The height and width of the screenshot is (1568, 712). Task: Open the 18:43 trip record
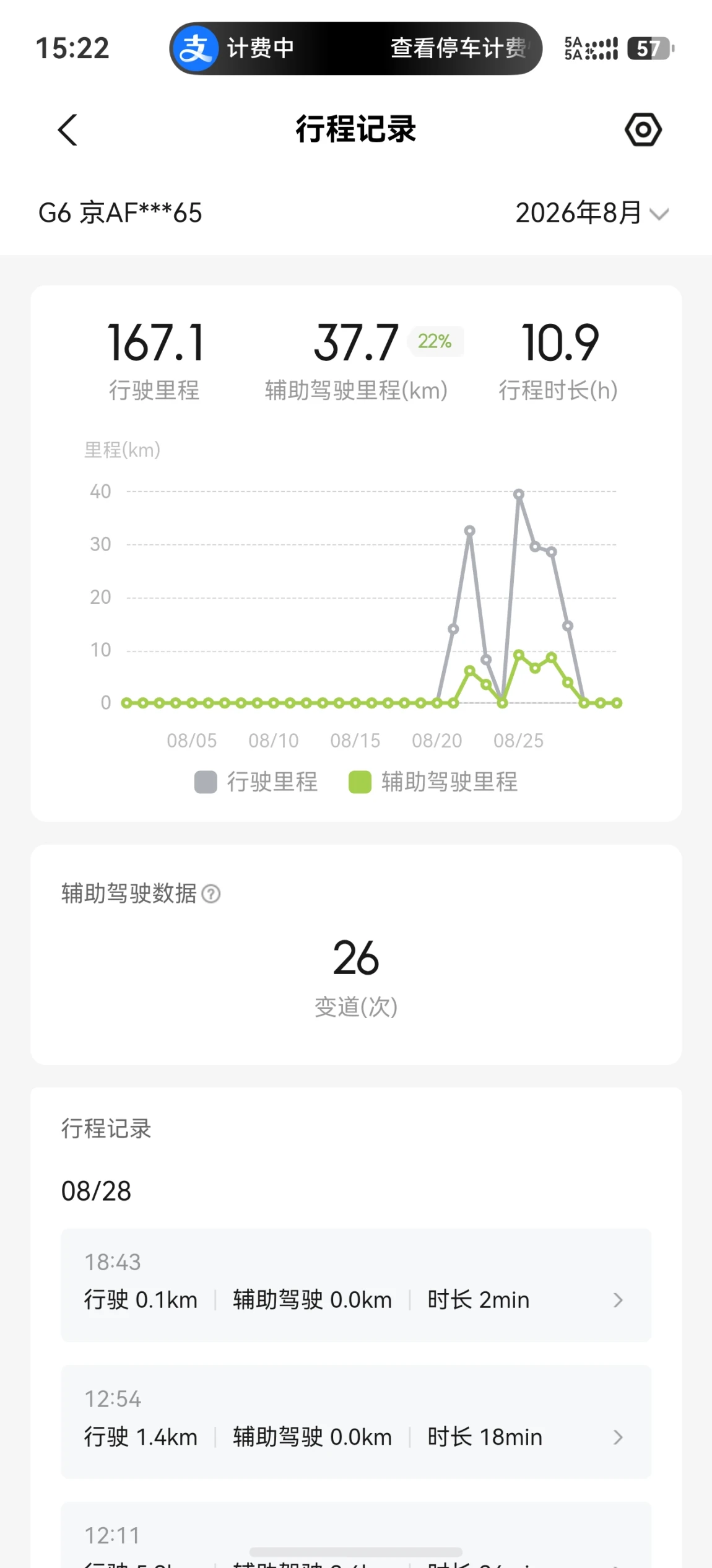click(356, 1285)
